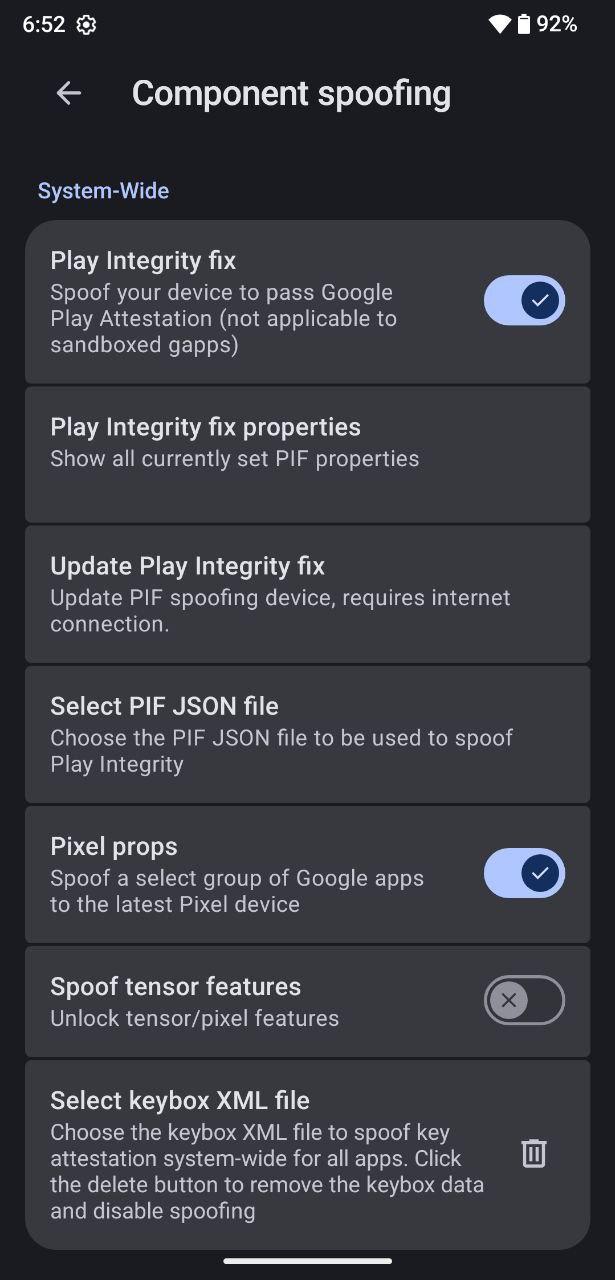Delete the keybox data with trash icon

[x=534, y=1153]
